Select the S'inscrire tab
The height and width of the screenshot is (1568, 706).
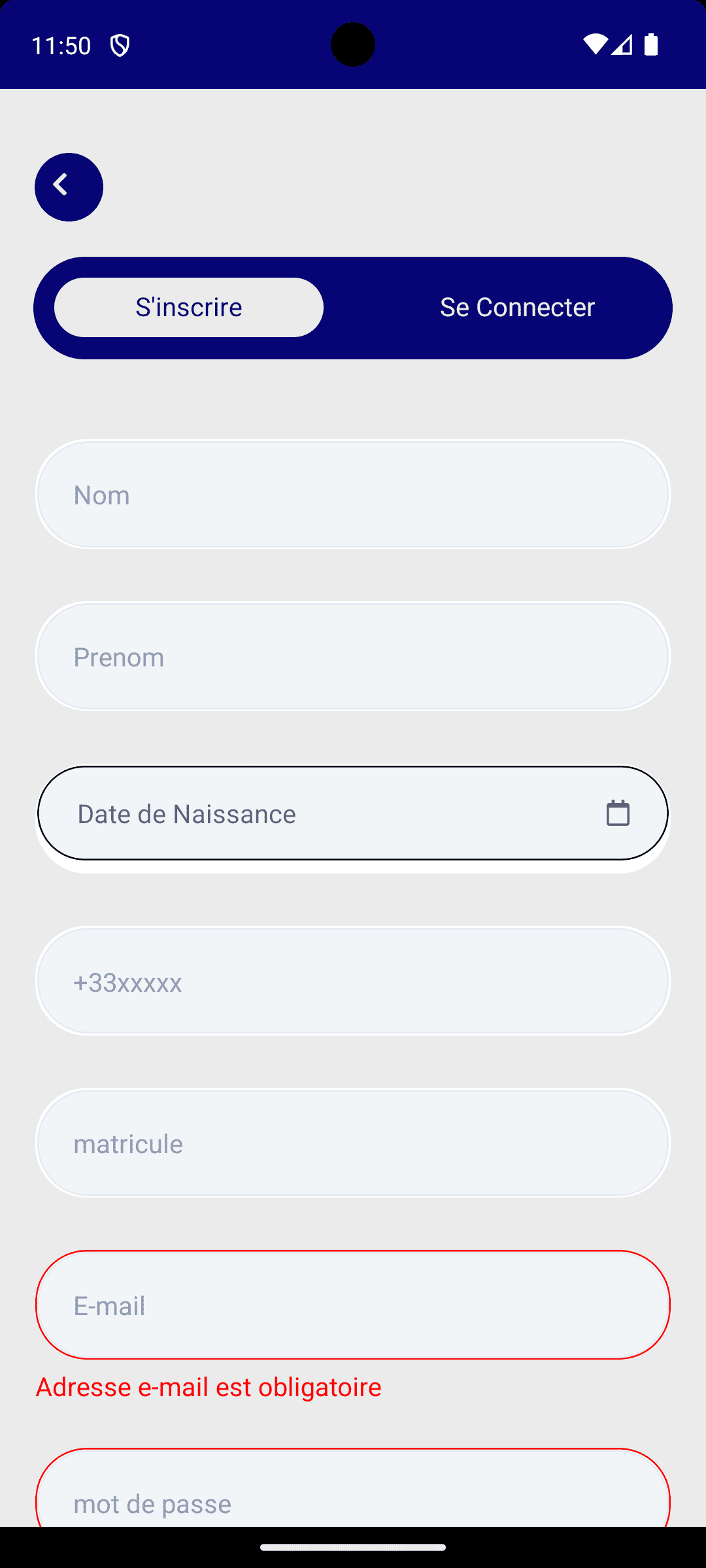coord(189,307)
